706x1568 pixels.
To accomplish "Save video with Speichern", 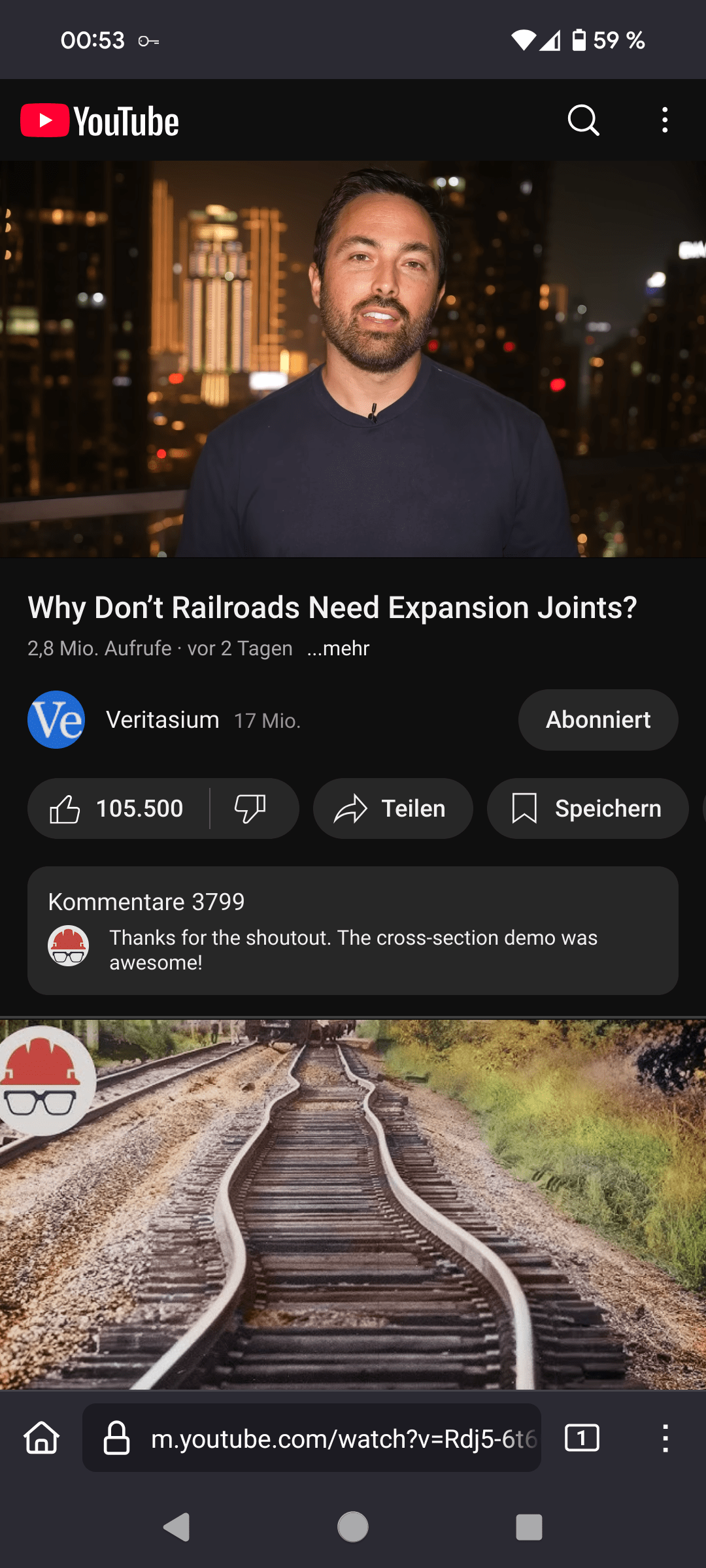I will 587,809.
